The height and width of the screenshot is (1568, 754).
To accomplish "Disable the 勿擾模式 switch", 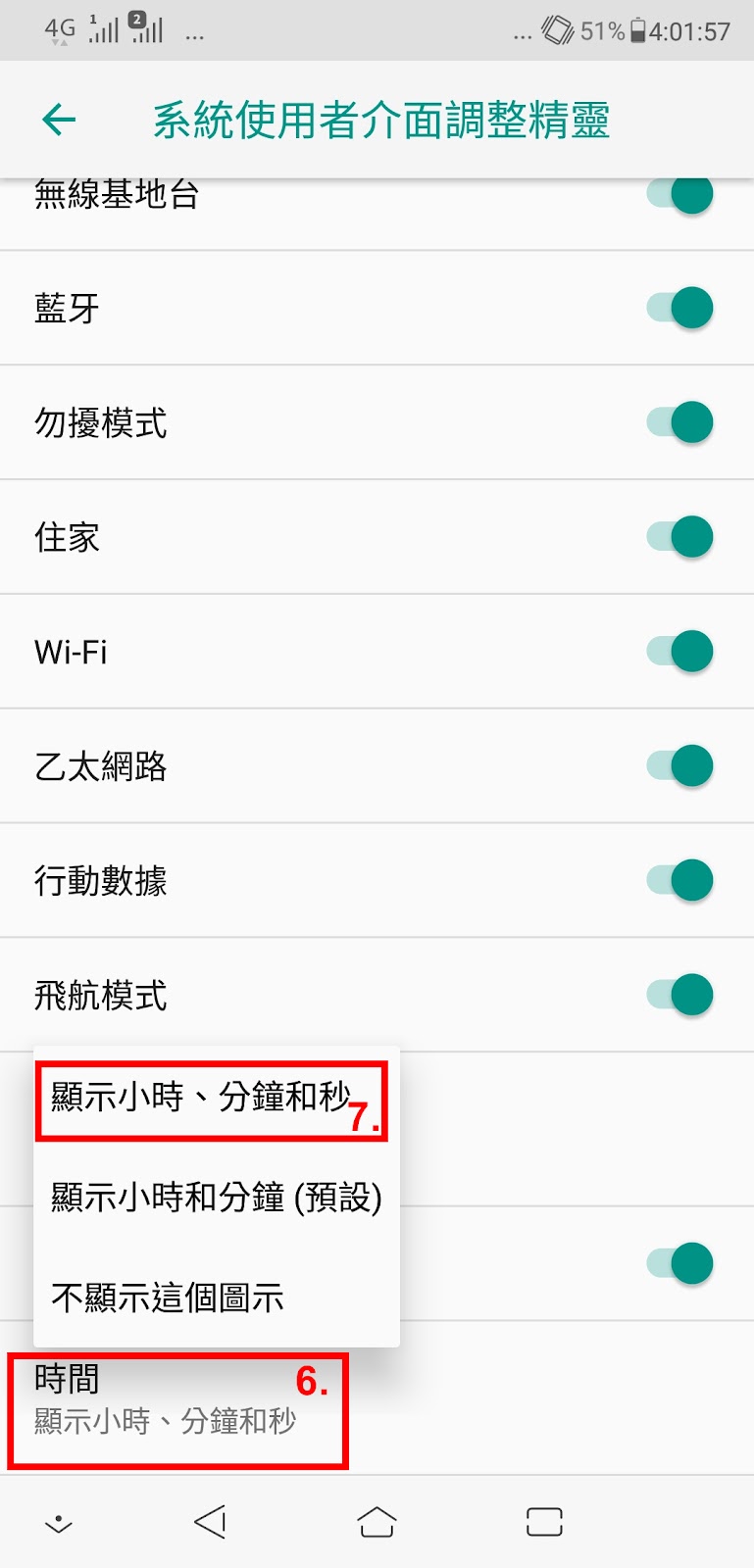I will [679, 422].
